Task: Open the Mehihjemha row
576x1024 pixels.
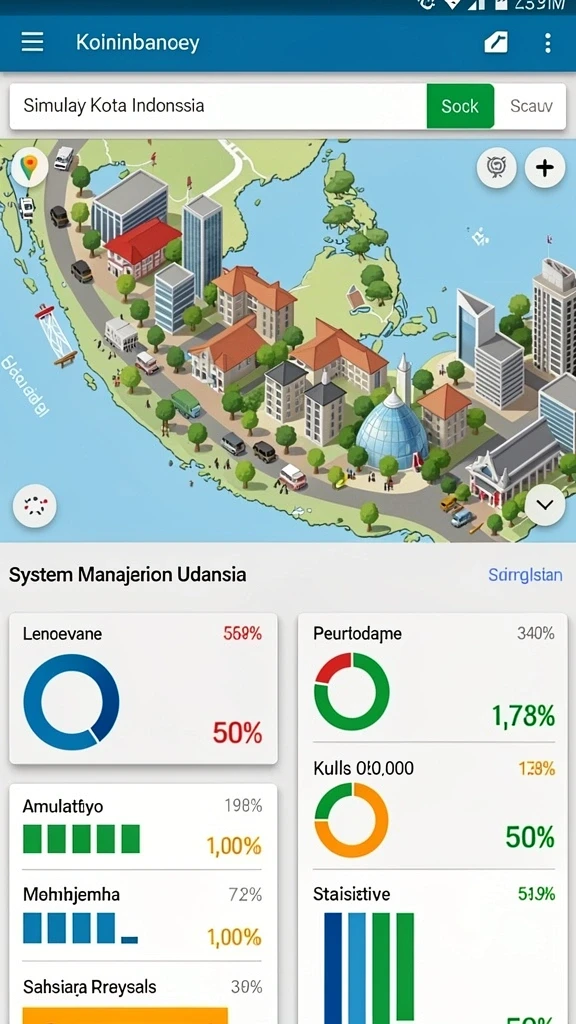Action: point(142,916)
